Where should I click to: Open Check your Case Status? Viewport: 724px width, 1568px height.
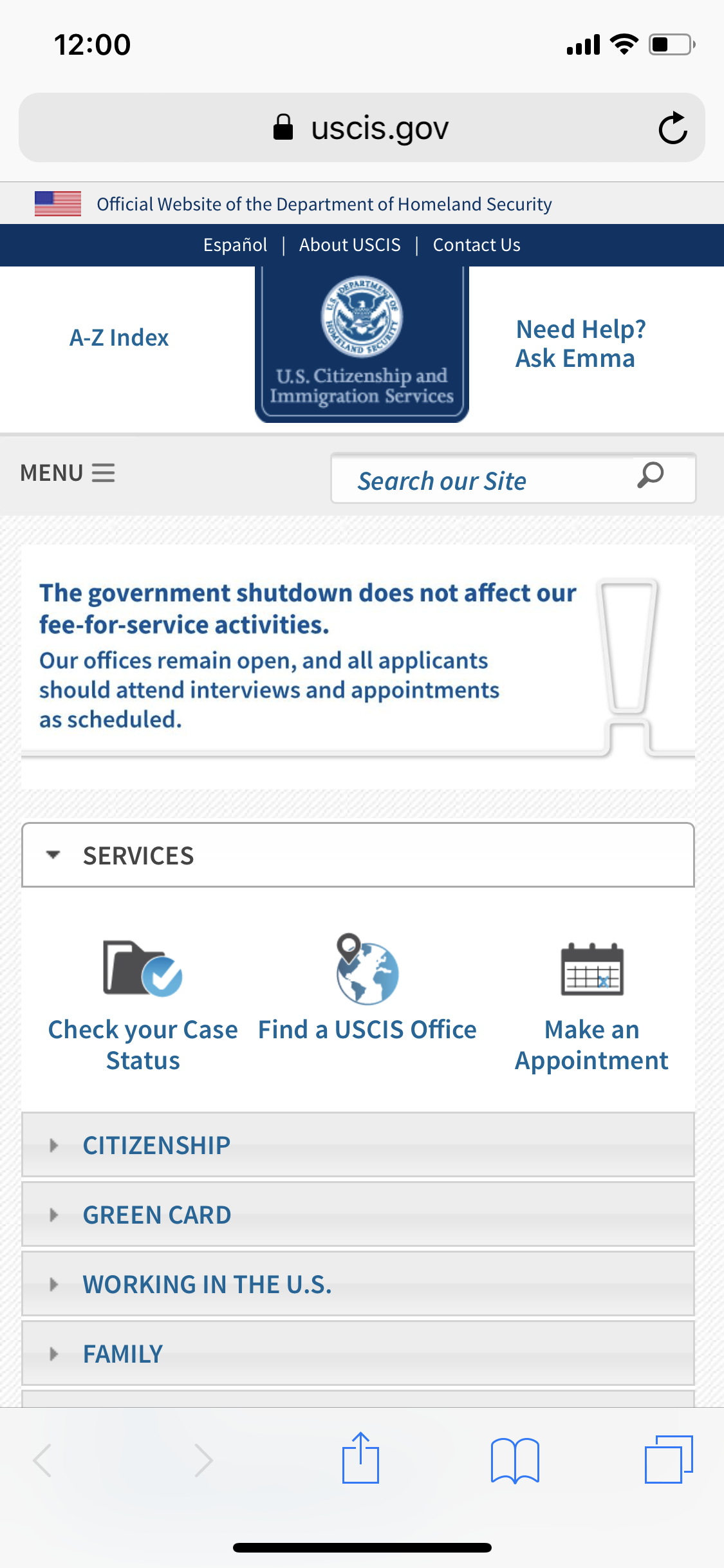[143, 1005]
